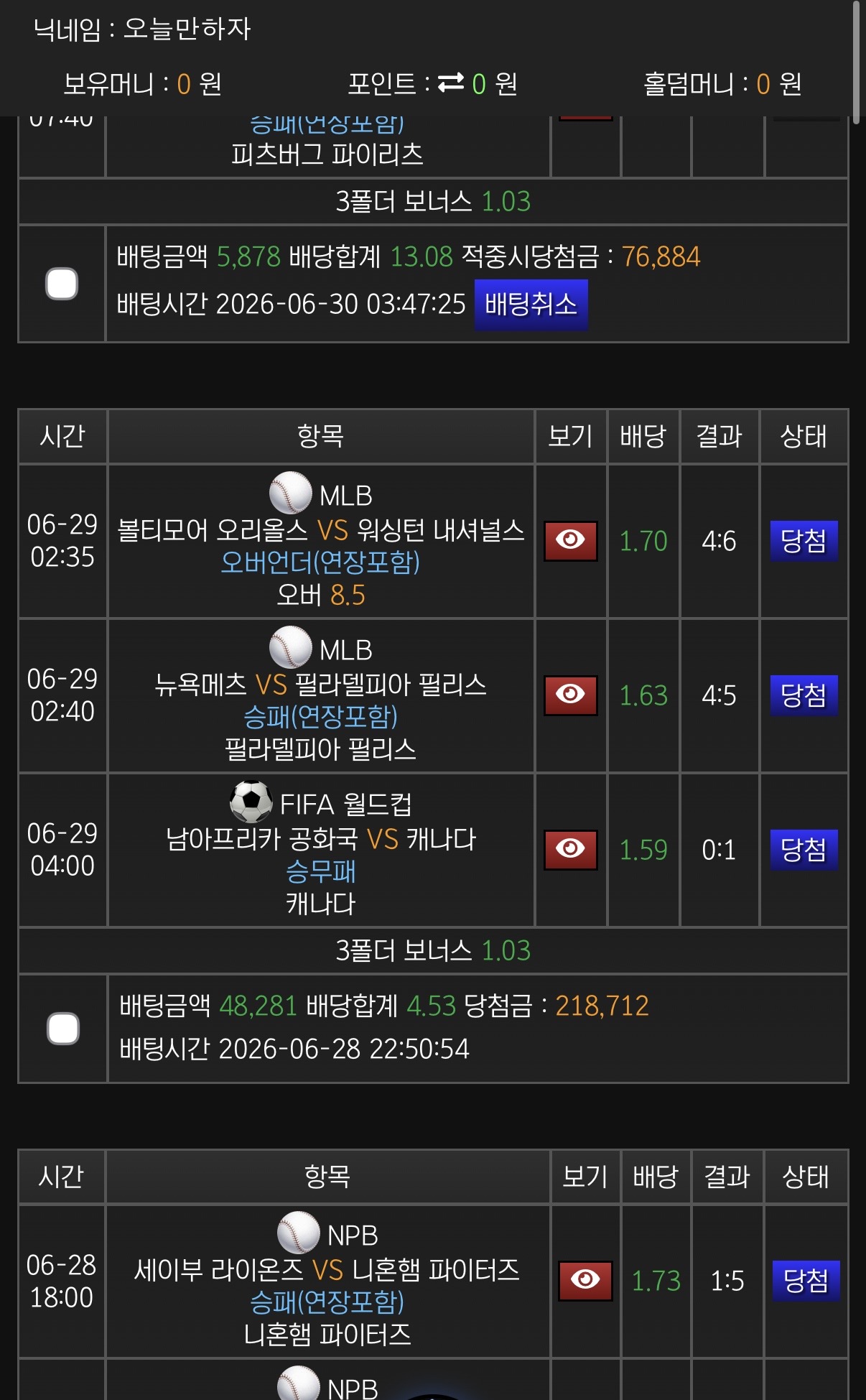Tap the 배팅취소 button
The image size is (866, 1400).
click(531, 305)
